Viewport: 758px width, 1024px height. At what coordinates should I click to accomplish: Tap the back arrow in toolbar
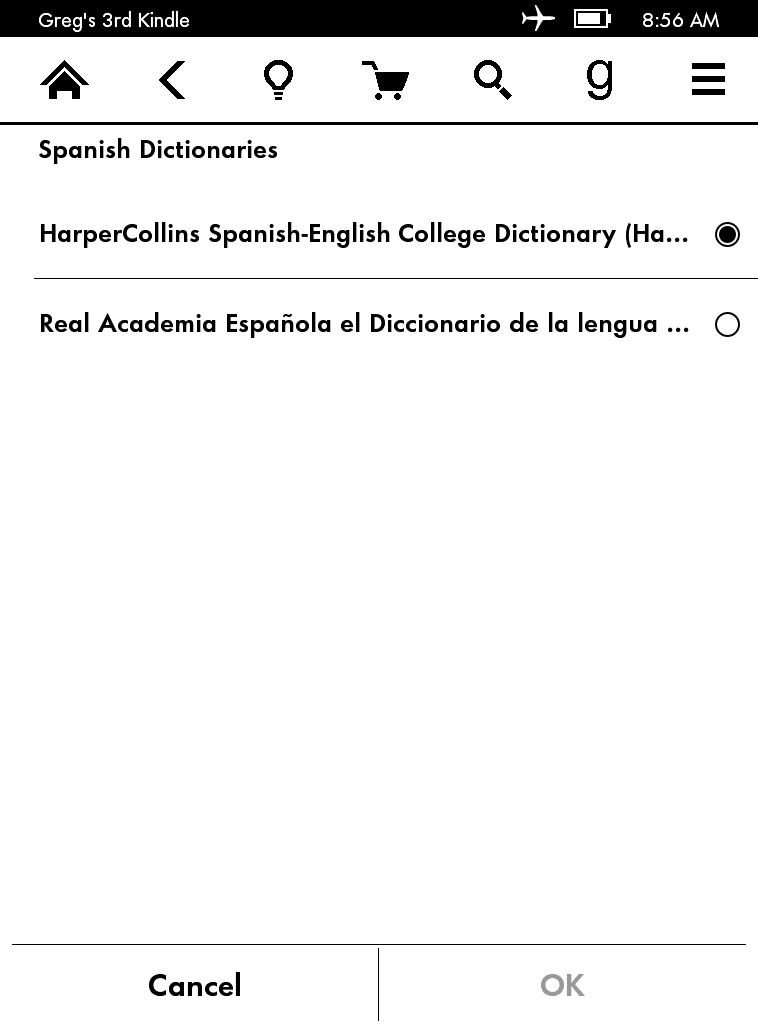pos(172,80)
